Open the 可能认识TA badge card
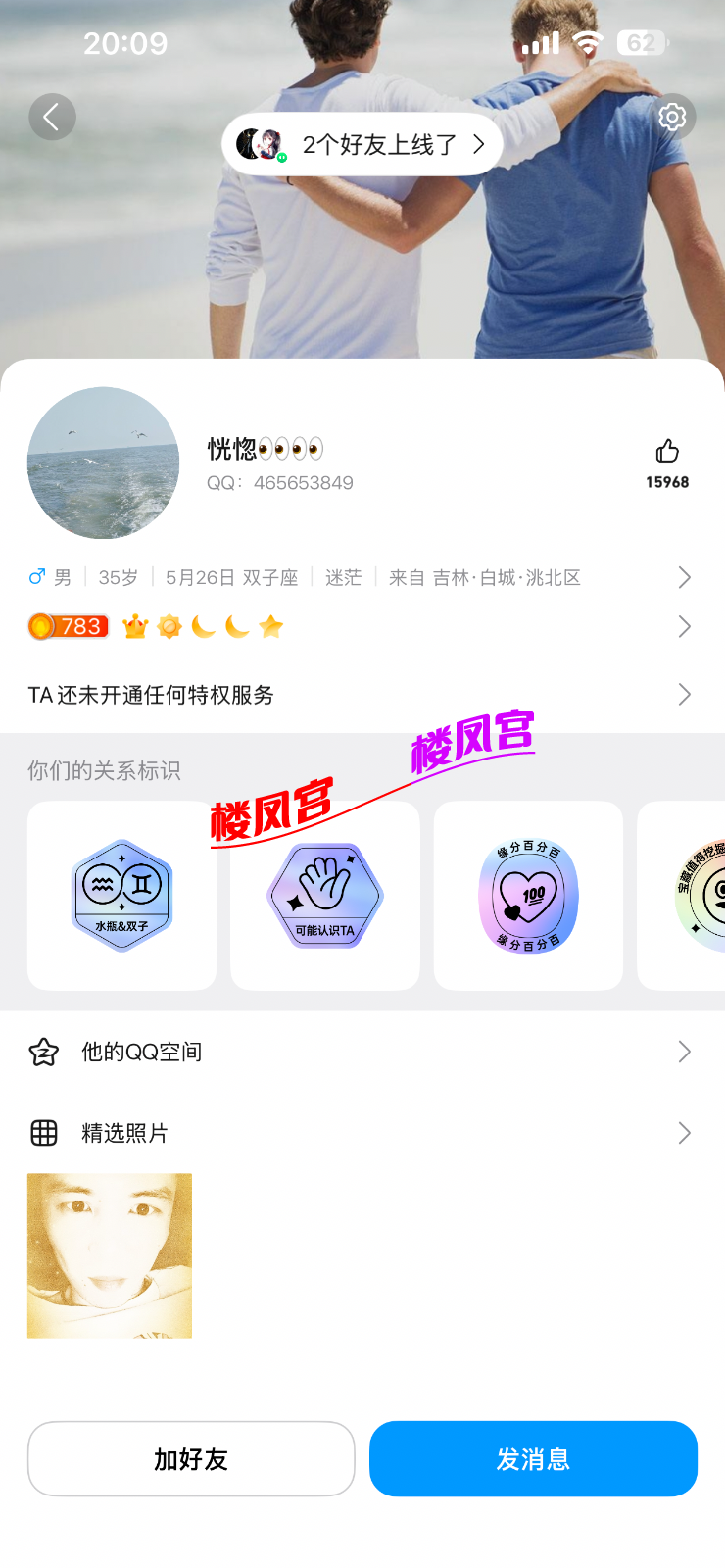This screenshot has height=1568, width=725. click(325, 896)
